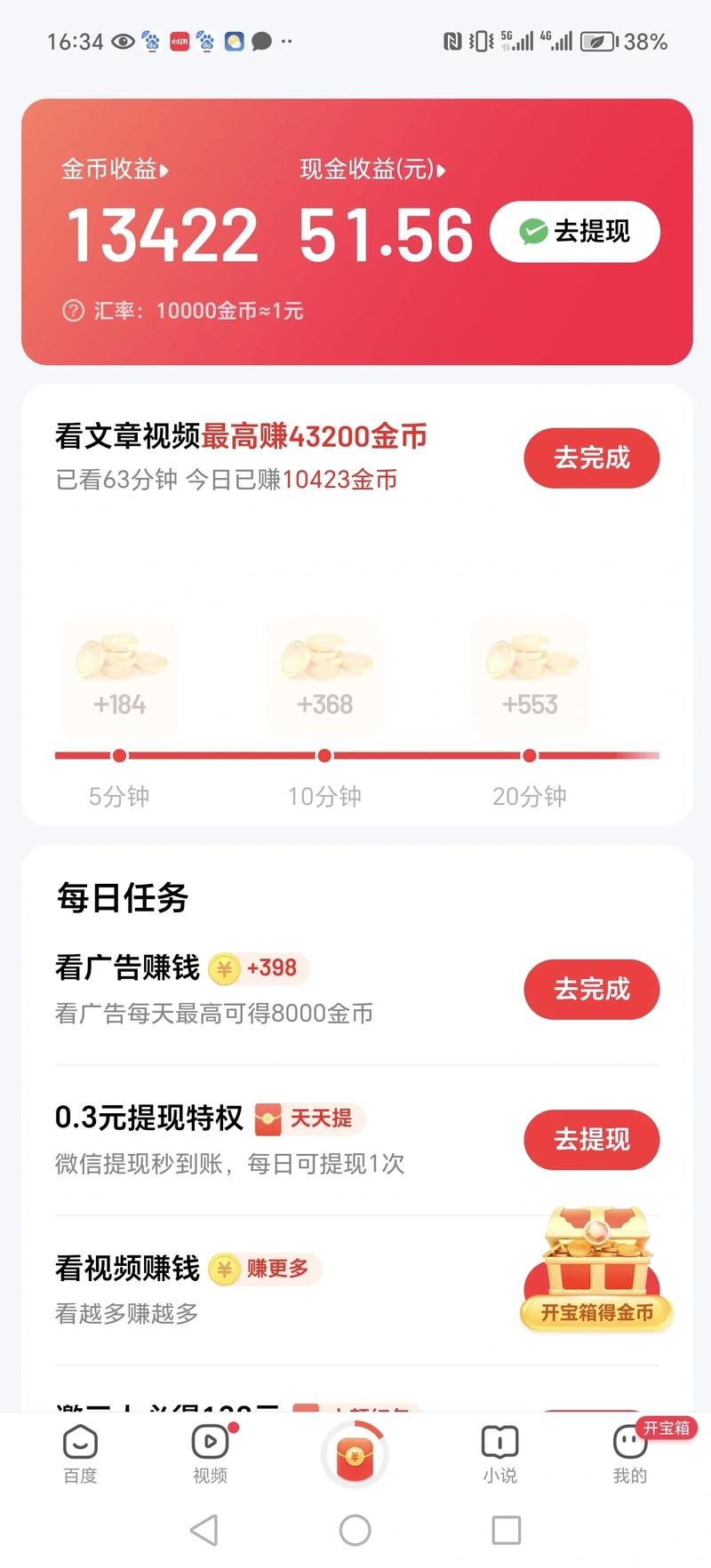
Task: Go to the system home screen
Action: pyautogui.click(x=355, y=1530)
